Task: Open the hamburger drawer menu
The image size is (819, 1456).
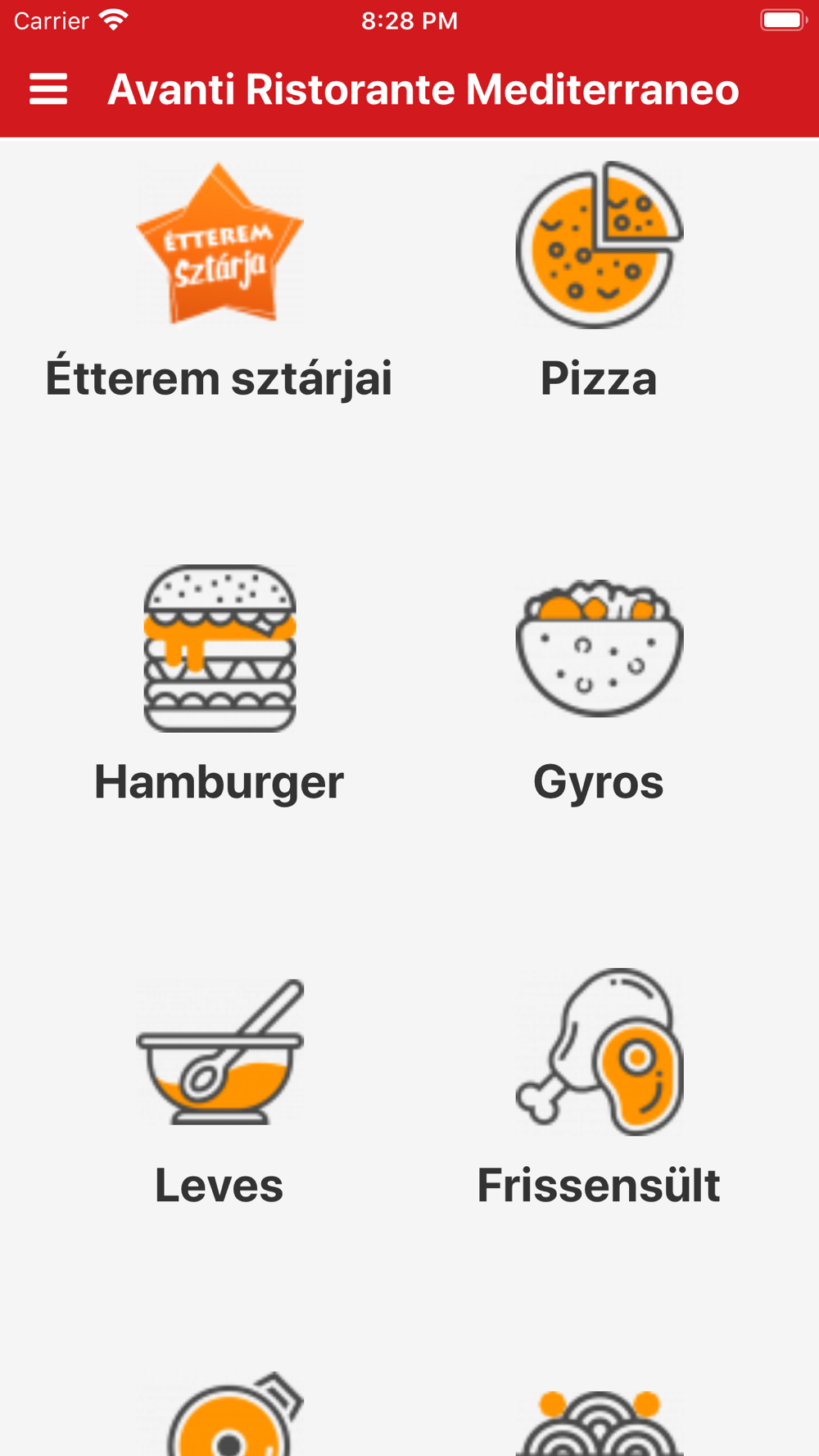Action: click(48, 89)
